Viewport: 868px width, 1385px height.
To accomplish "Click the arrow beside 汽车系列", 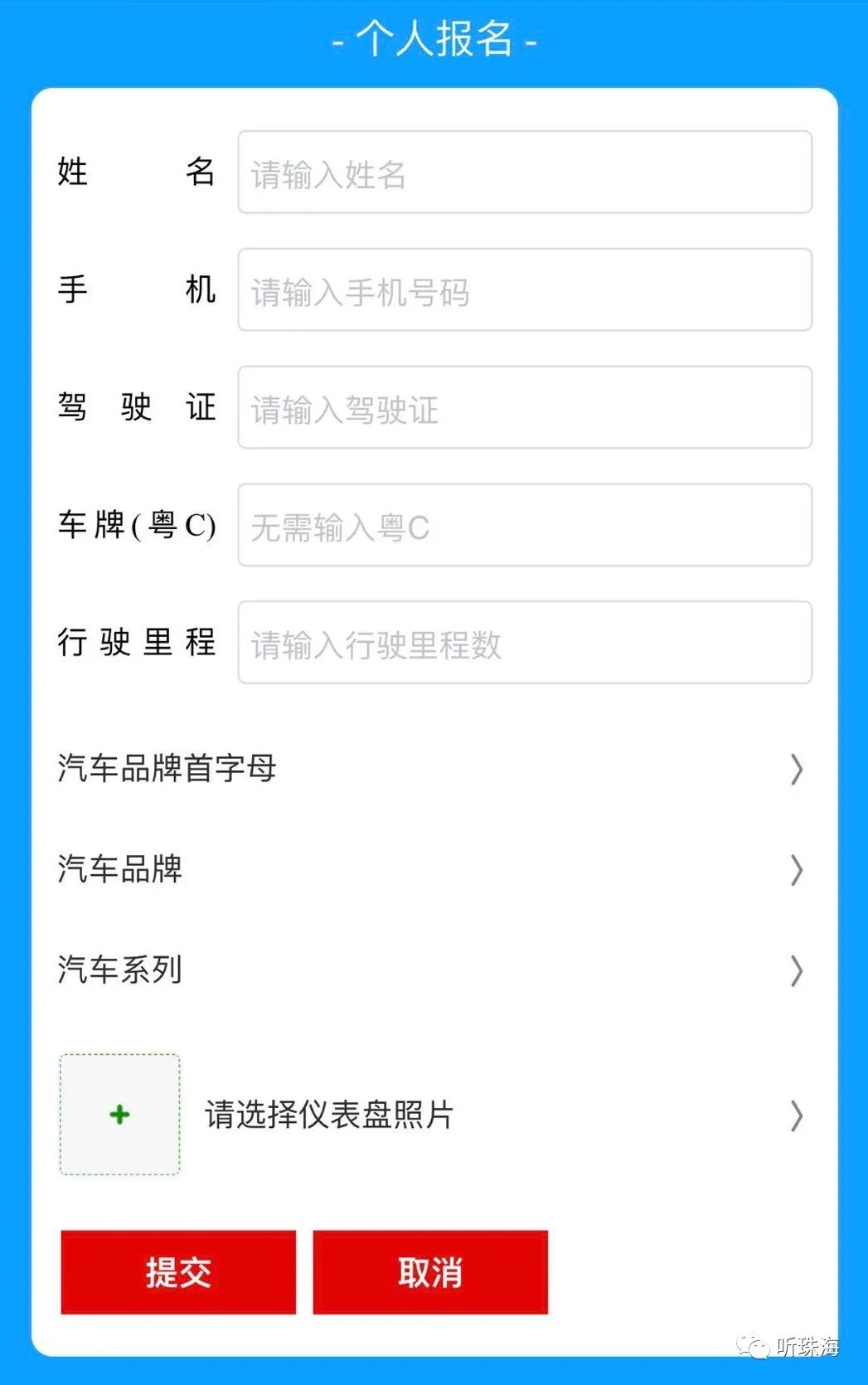I will click(797, 970).
